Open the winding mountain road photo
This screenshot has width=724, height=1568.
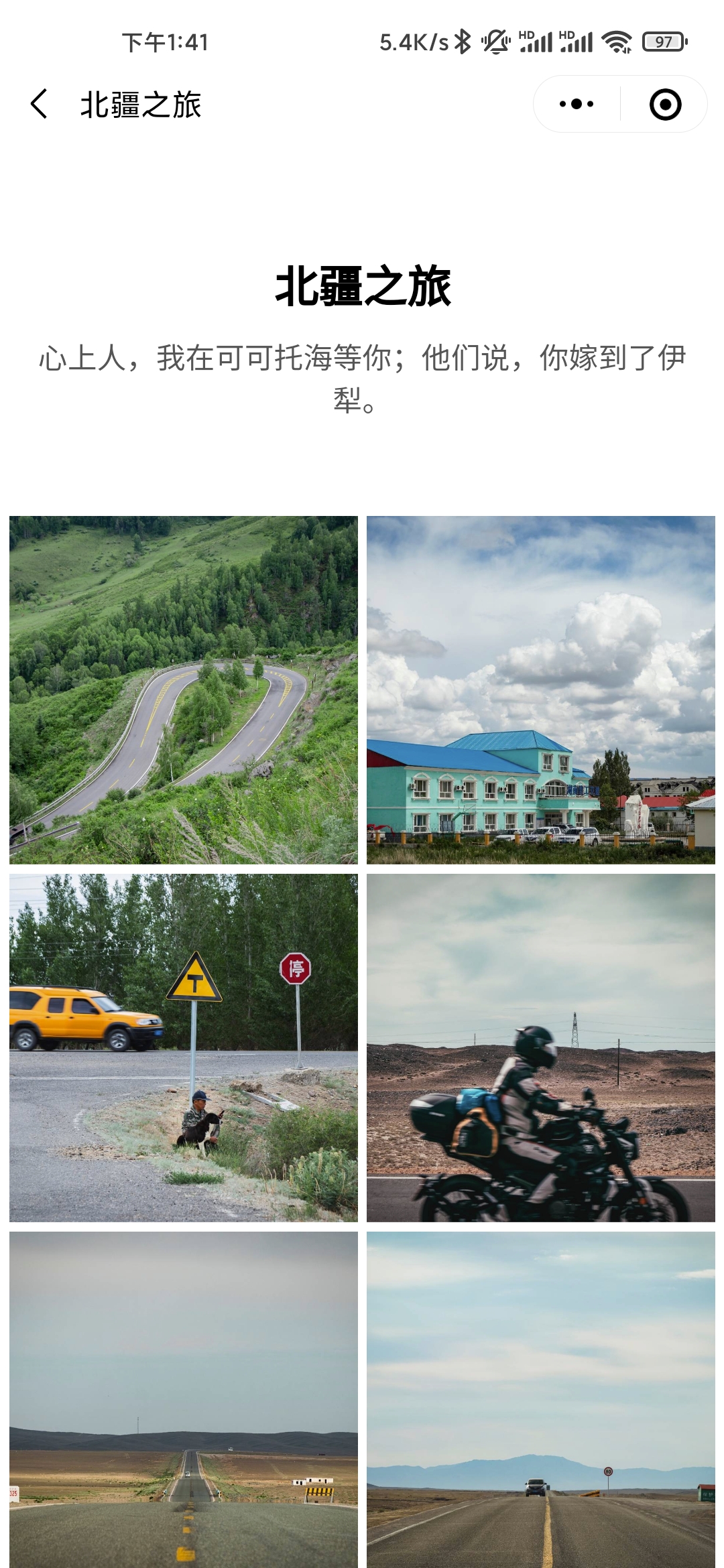pos(184,690)
